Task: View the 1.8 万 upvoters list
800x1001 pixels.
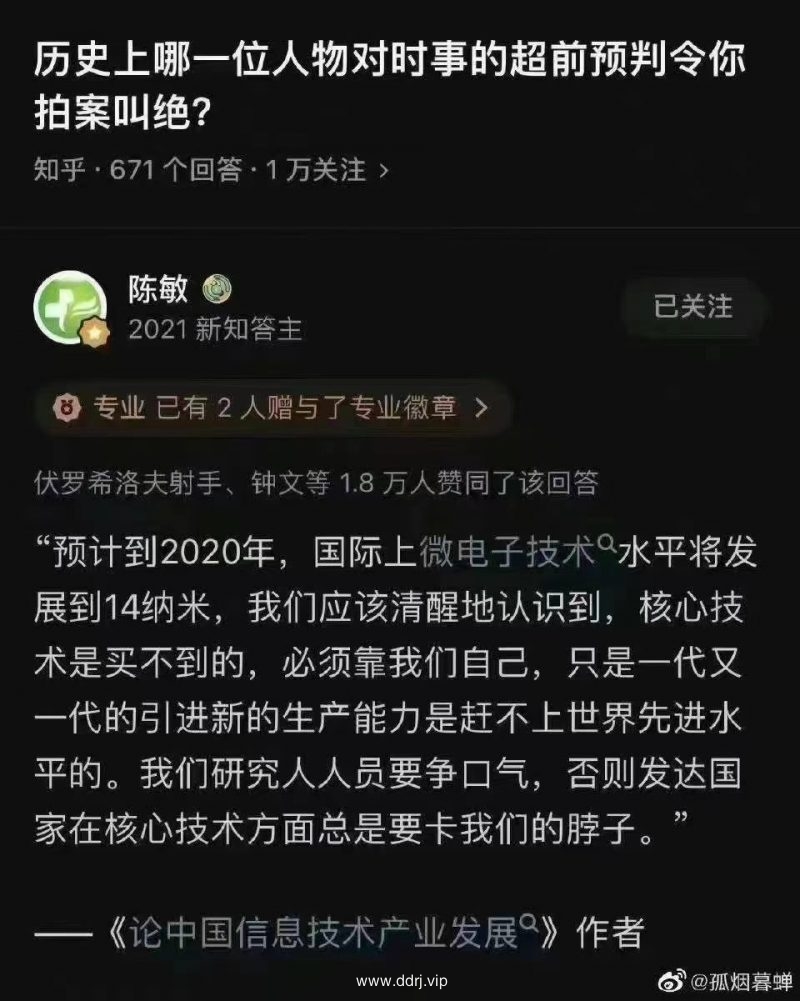Action: tap(316, 483)
